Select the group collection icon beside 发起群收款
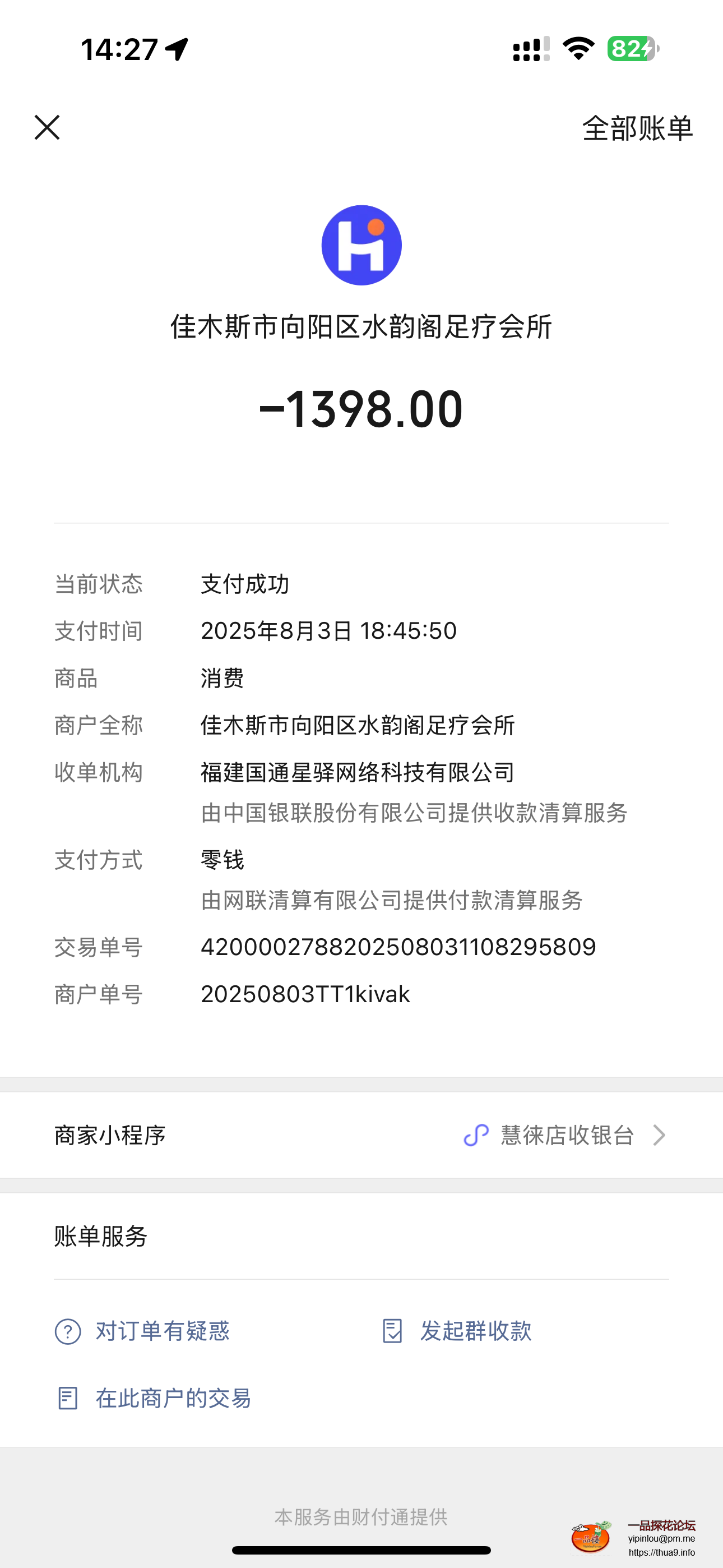This screenshot has height=1568, width=723. pyautogui.click(x=392, y=1331)
